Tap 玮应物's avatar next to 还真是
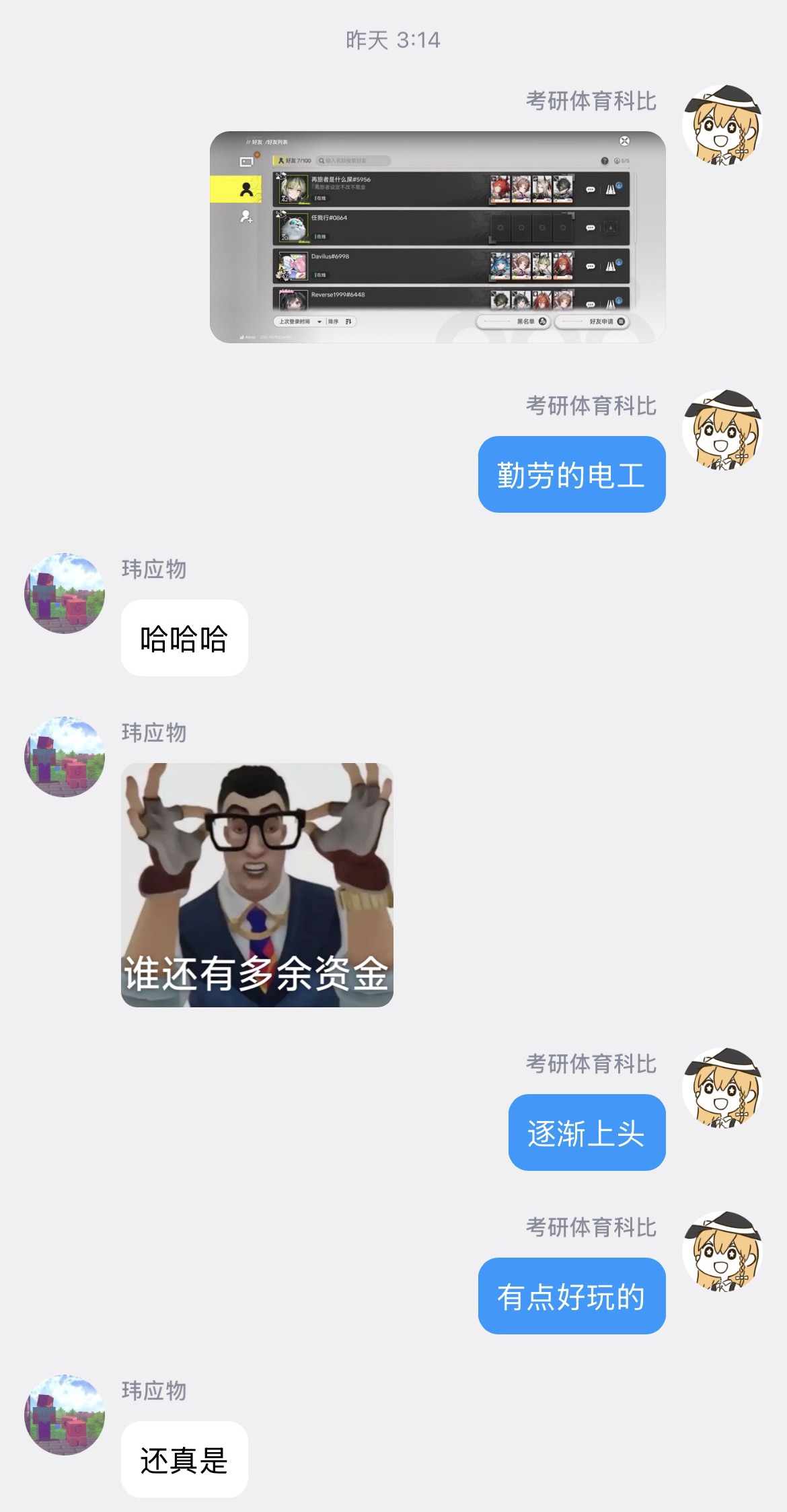Screen dimensions: 787x1512 (65, 1414)
